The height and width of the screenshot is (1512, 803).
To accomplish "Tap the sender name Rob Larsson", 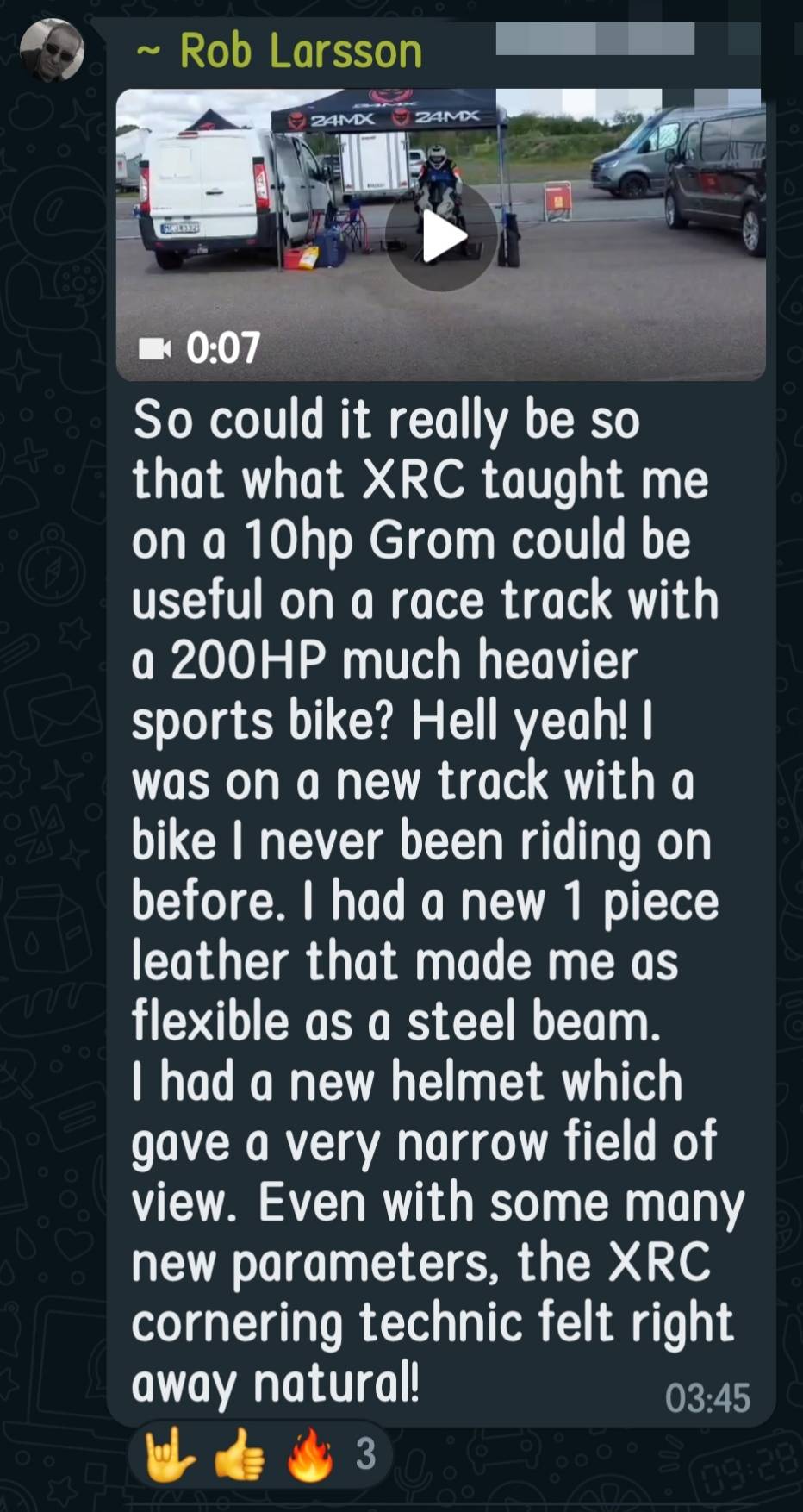I will [x=301, y=51].
